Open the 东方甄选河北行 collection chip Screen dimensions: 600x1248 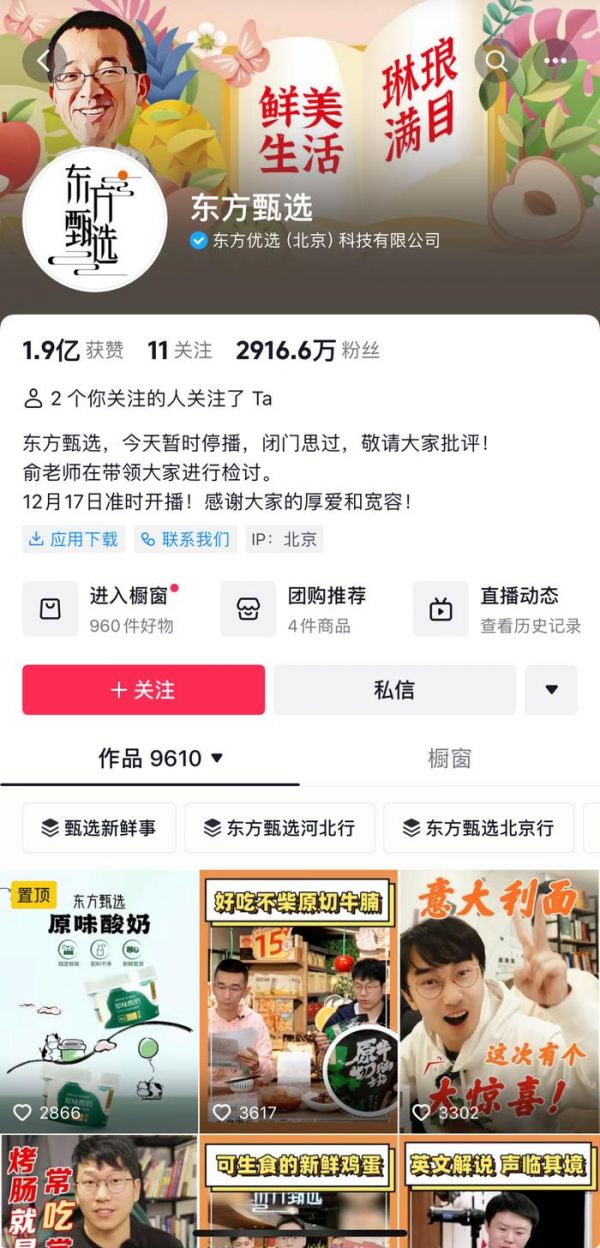279,828
